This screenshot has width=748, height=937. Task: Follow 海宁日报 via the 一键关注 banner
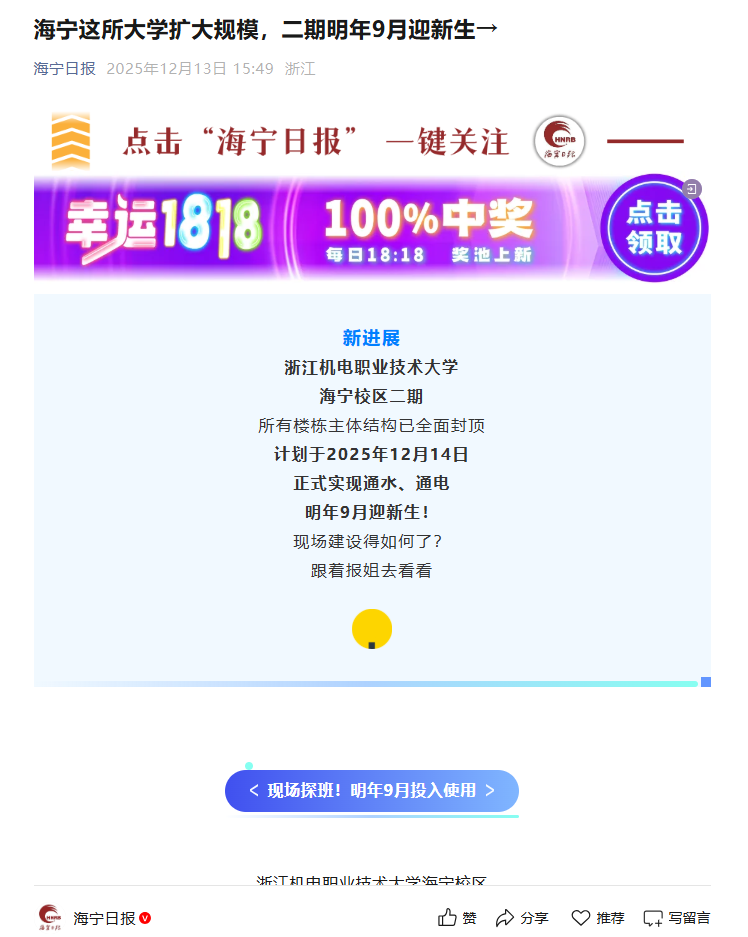click(371, 142)
